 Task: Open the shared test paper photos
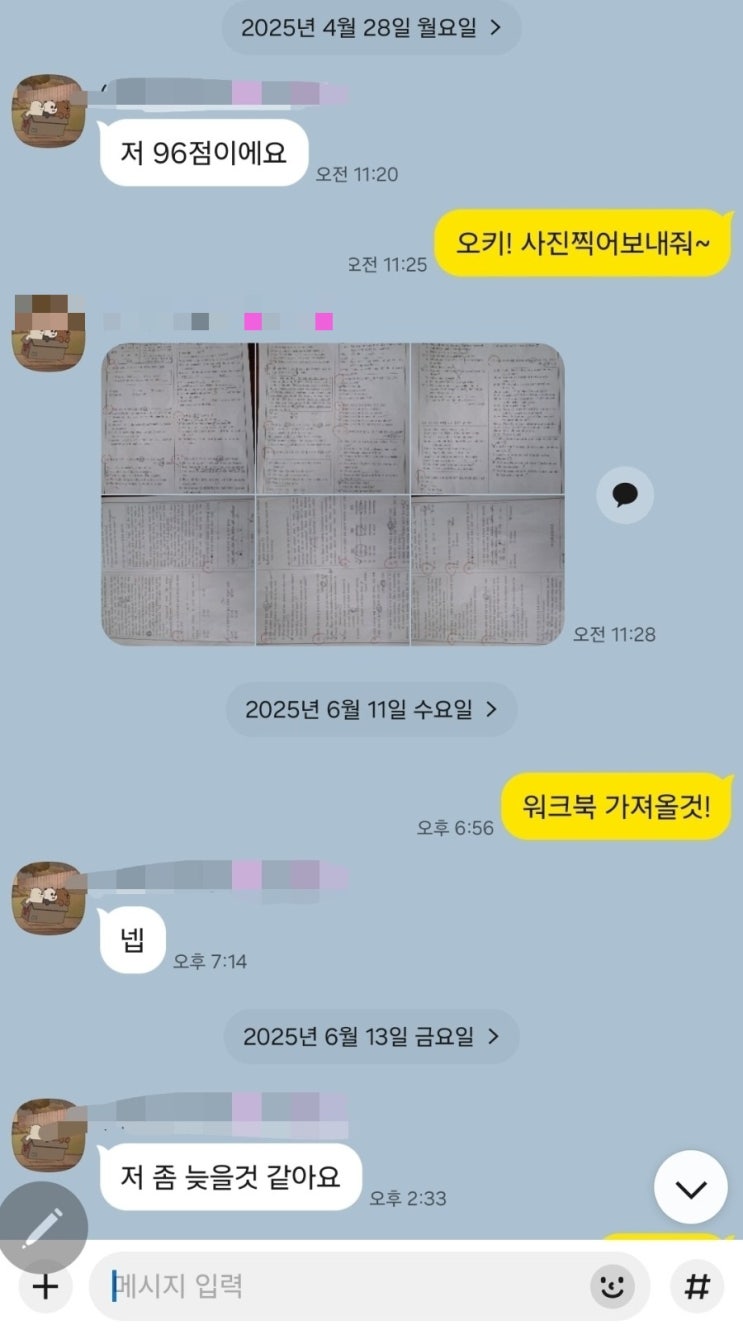(333, 494)
